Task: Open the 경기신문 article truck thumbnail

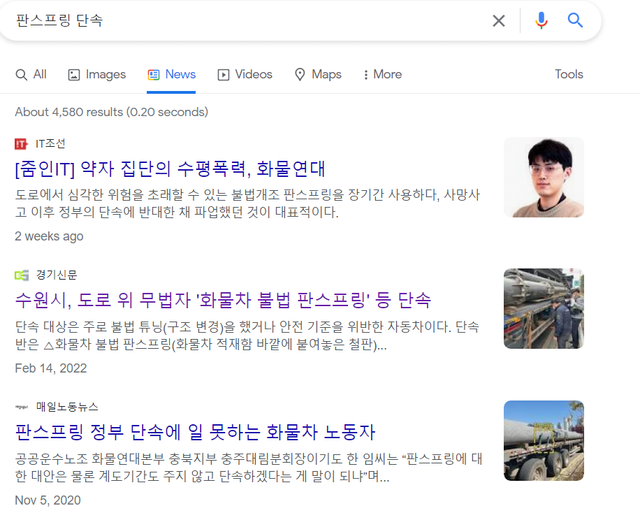Action: coord(543,308)
